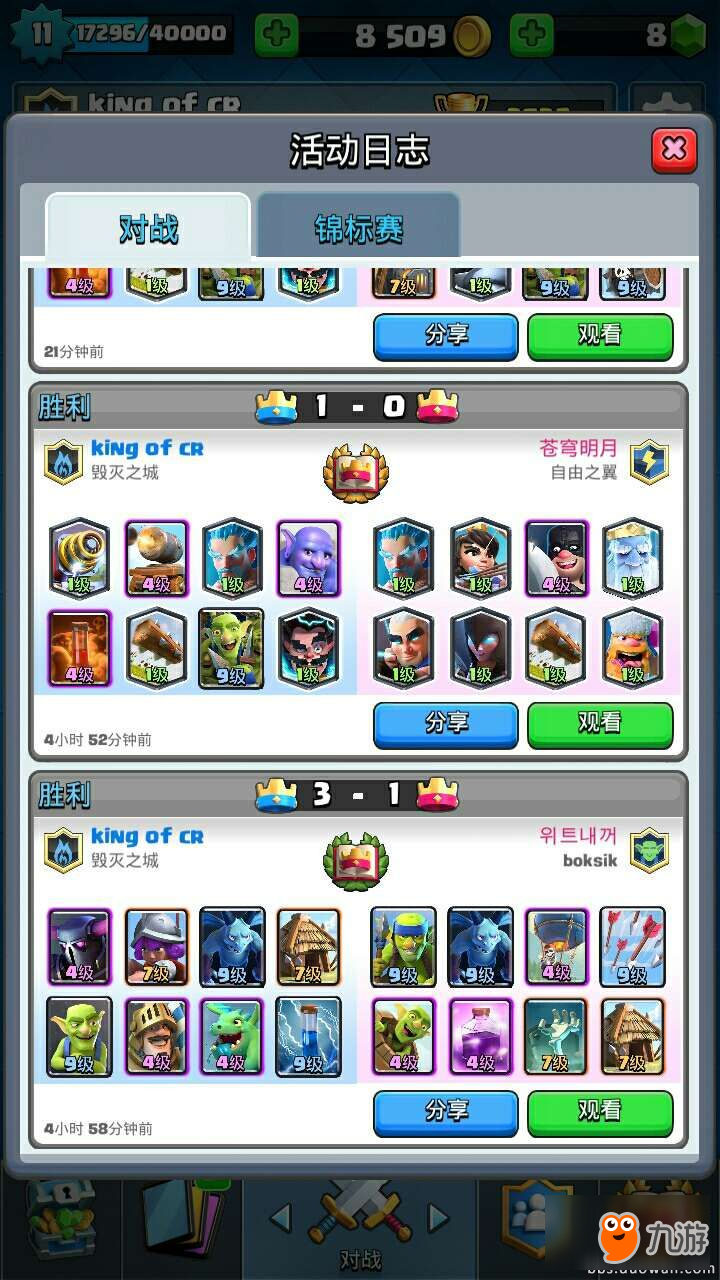Watch replay of battle against 苍穹明月
Viewport: 720px width, 1280px height.
click(600, 724)
